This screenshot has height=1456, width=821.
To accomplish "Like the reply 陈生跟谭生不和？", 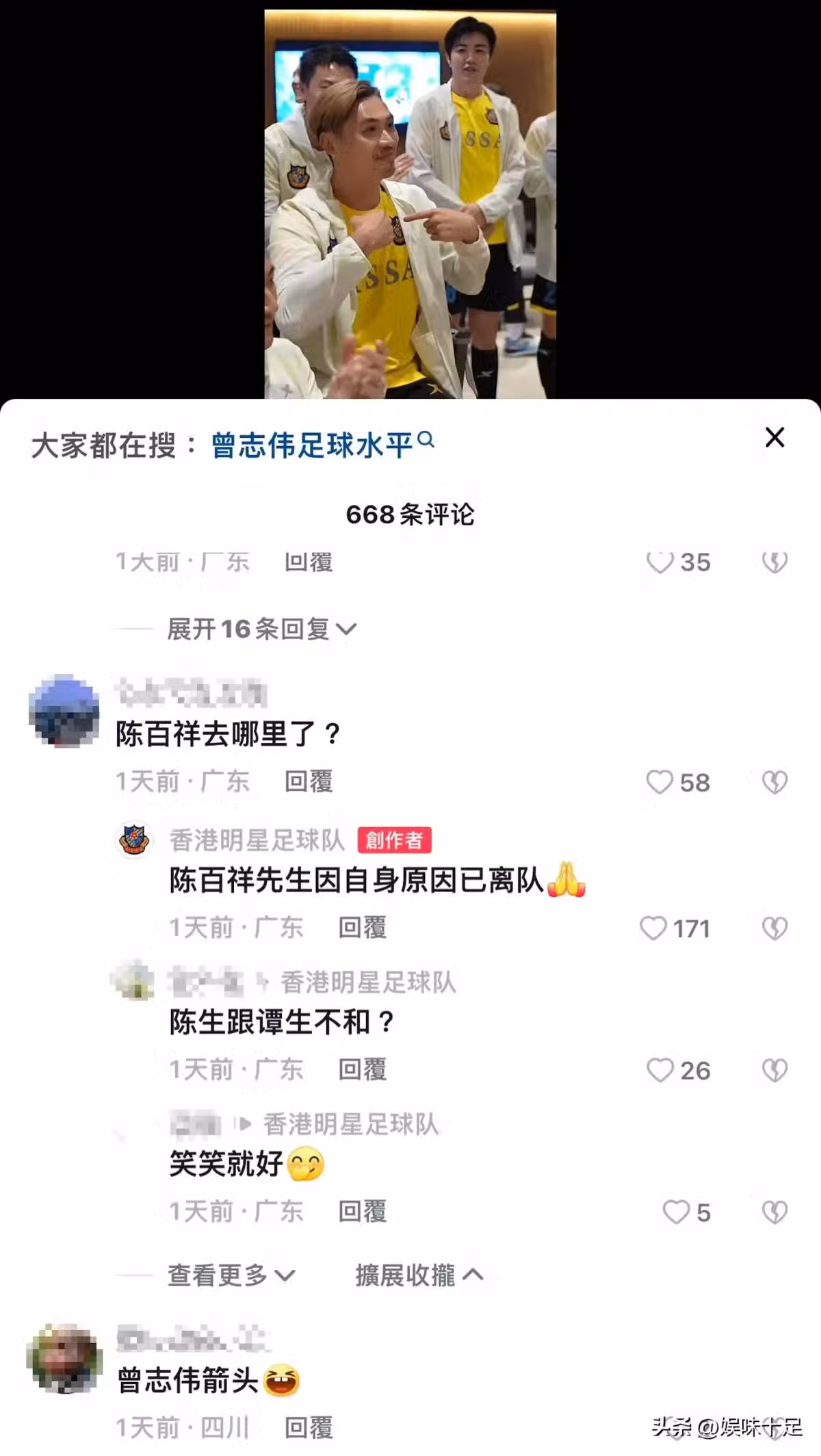I will tap(660, 1070).
